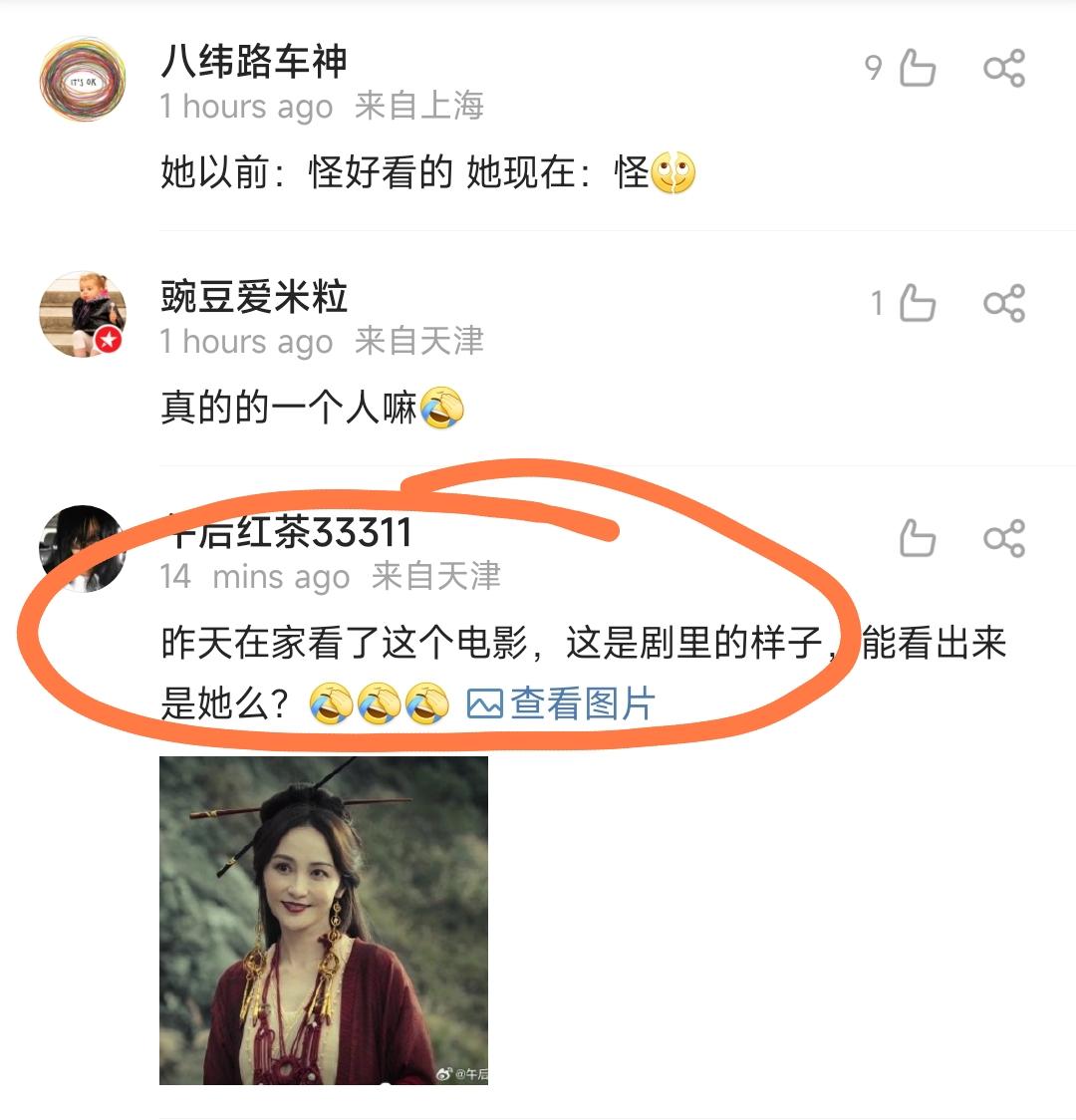The image size is (1076, 1120).
Task: Like the comment by 八纬路车神
Action: point(917,69)
